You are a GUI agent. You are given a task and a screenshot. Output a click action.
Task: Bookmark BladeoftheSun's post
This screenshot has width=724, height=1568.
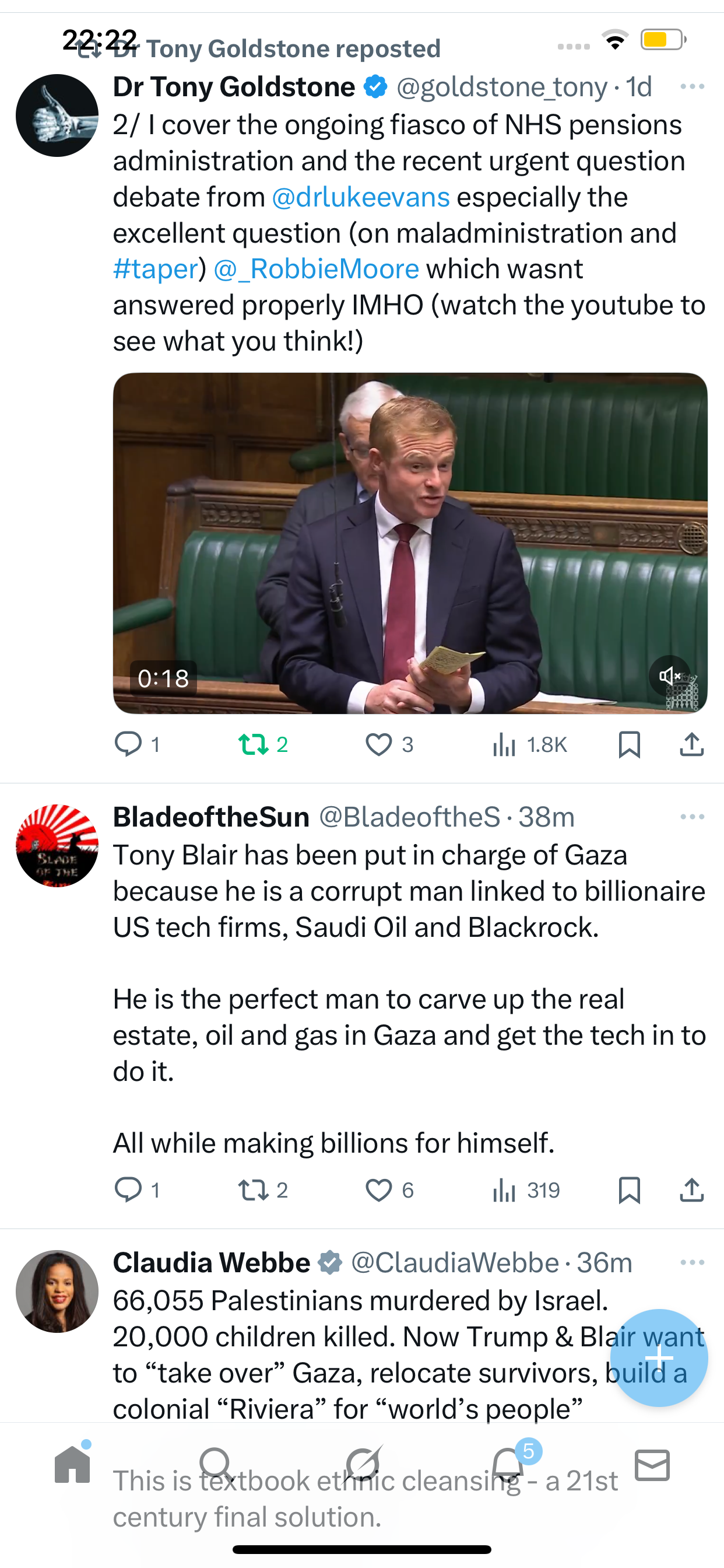pos(628,1189)
